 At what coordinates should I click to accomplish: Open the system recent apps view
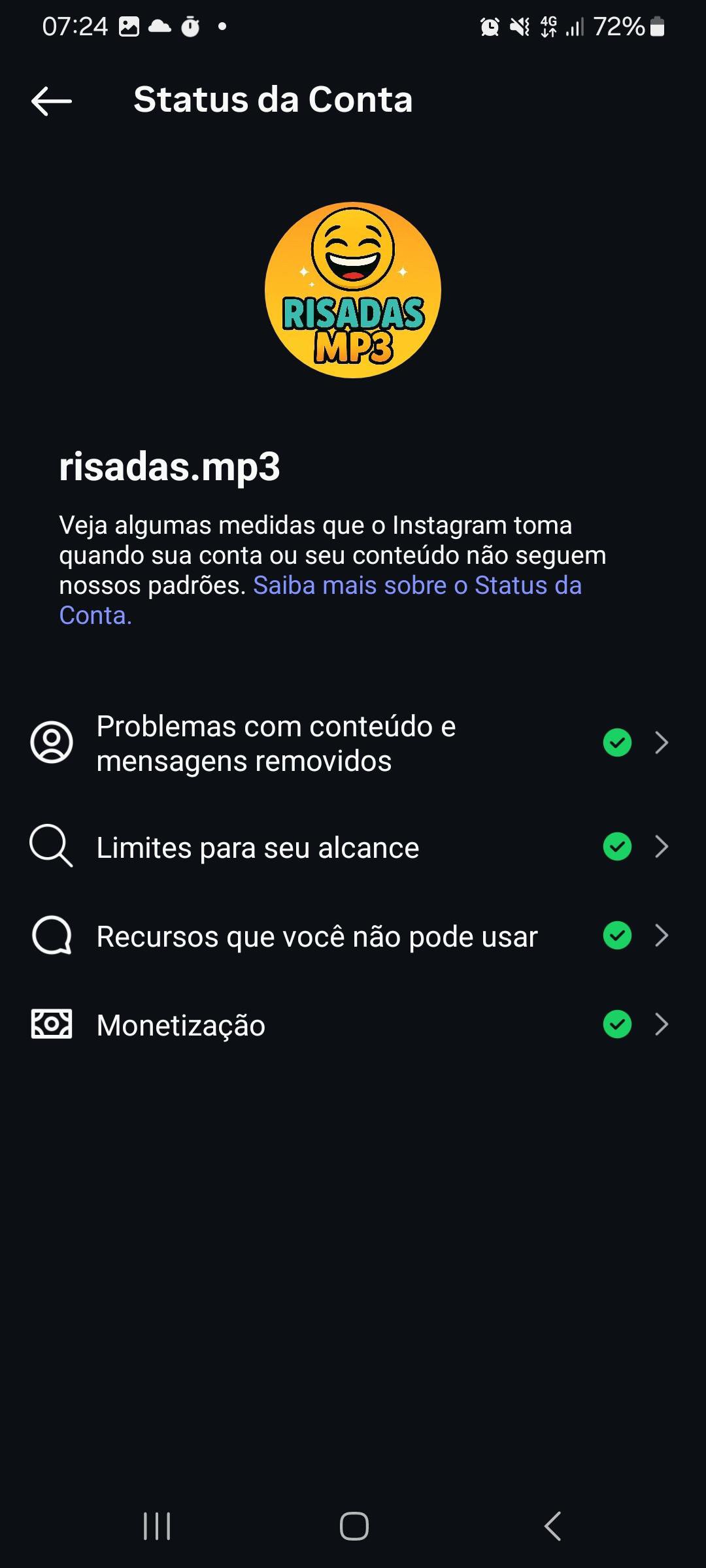point(157,1526)
